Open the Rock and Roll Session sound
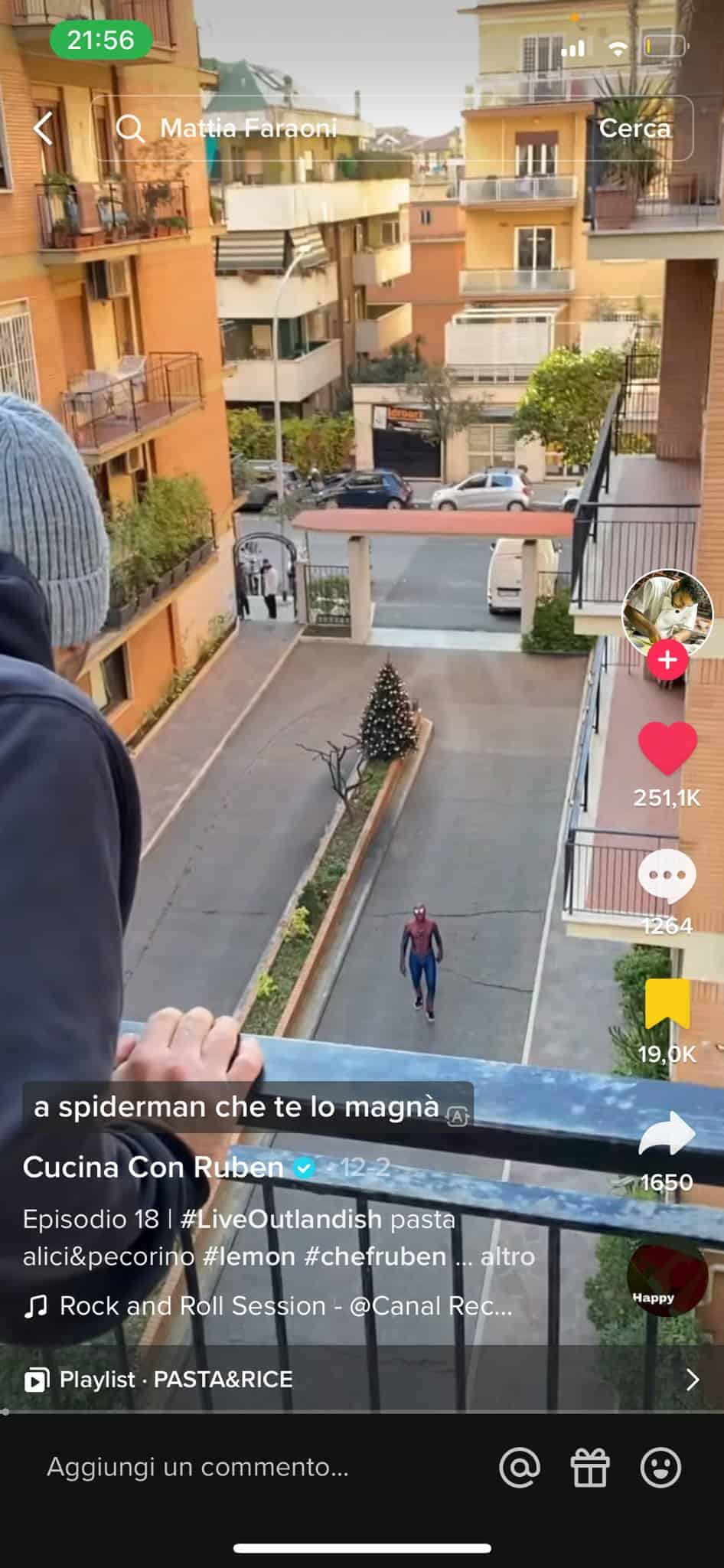The image size is (724, 1568). coord(285,1305)
